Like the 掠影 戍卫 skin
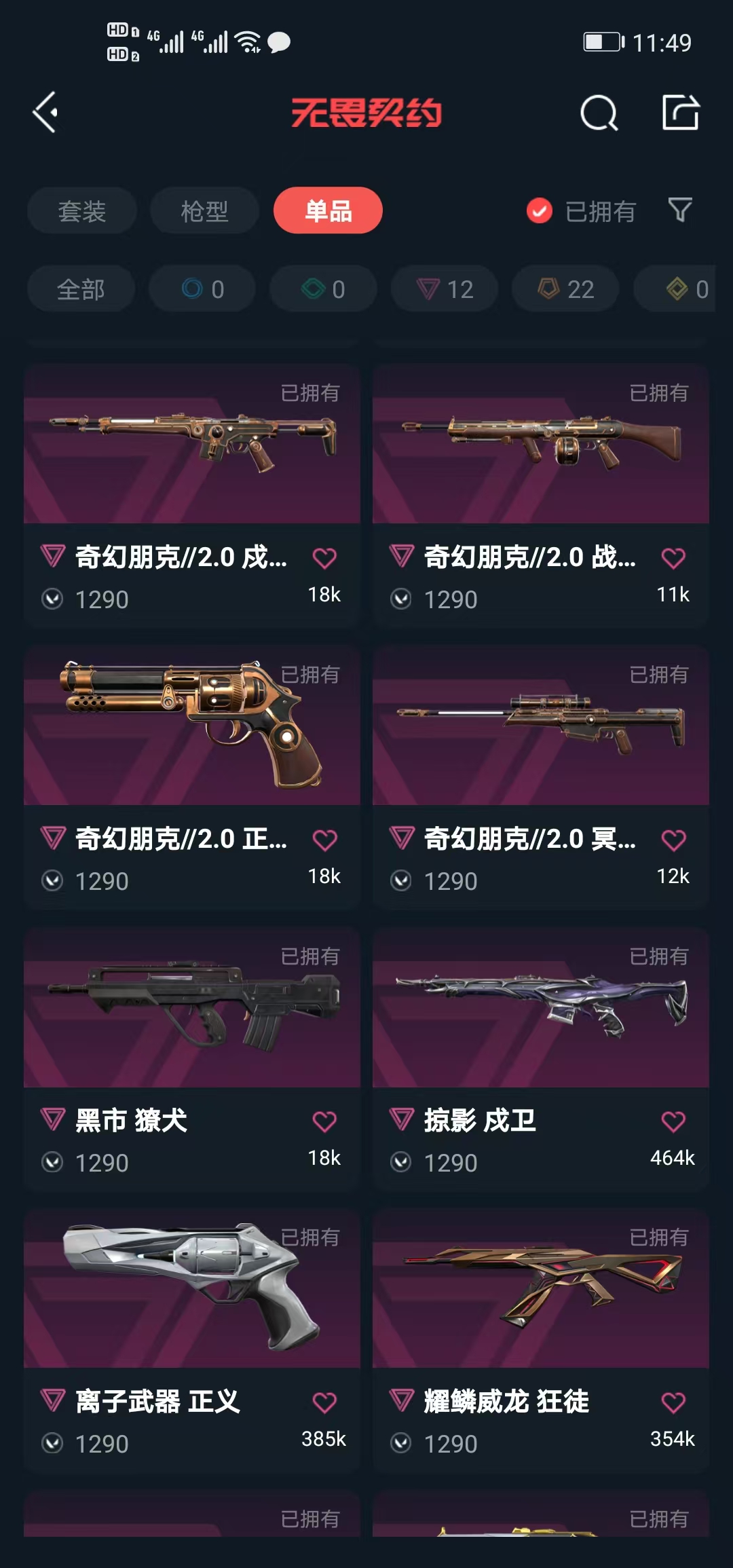 (673, 1122)
